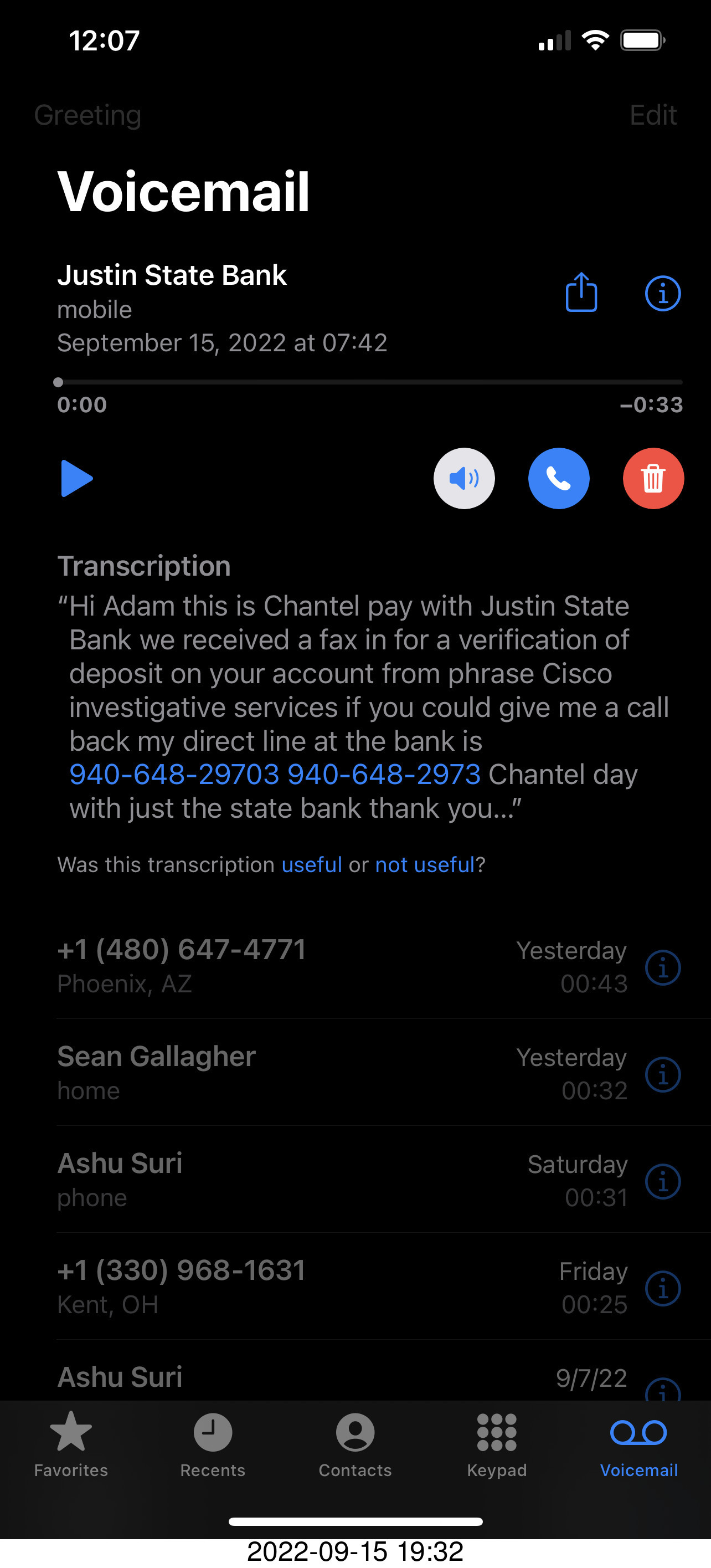Viewport: 711px width, 1568px height.
Task: Switch to the Favorites tab
Action: pyautogui.click(x=71, y=1444)
